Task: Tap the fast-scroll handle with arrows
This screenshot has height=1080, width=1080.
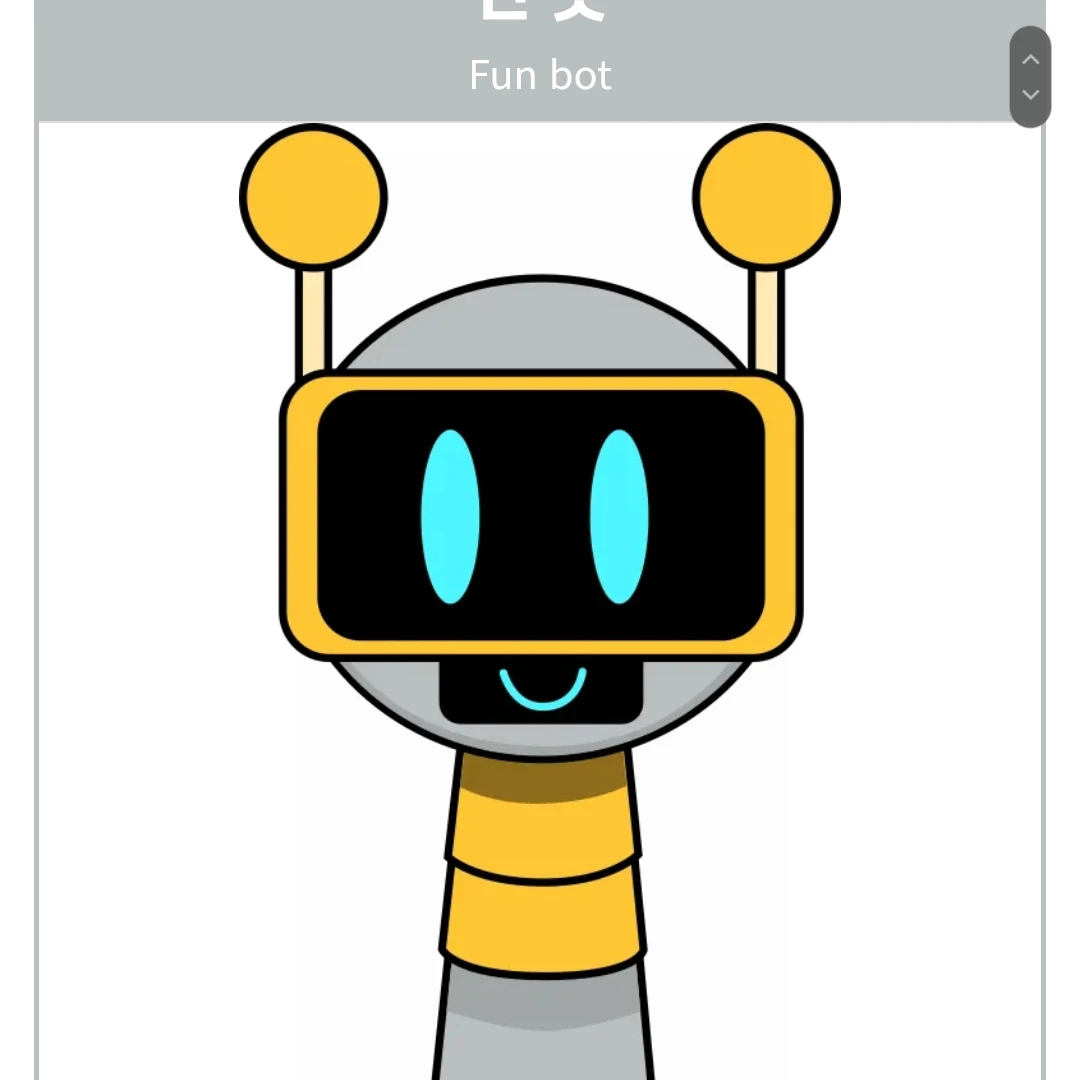Action: pyautogui.click(x=1030, y=77)
